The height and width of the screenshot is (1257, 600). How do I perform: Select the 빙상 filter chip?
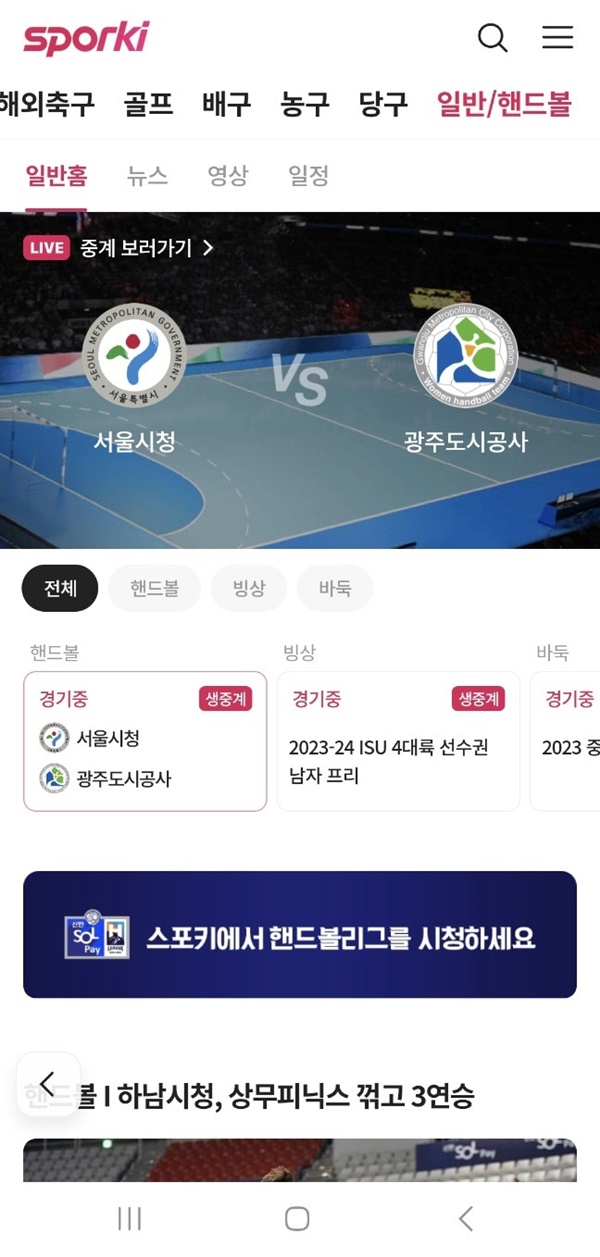249,588
